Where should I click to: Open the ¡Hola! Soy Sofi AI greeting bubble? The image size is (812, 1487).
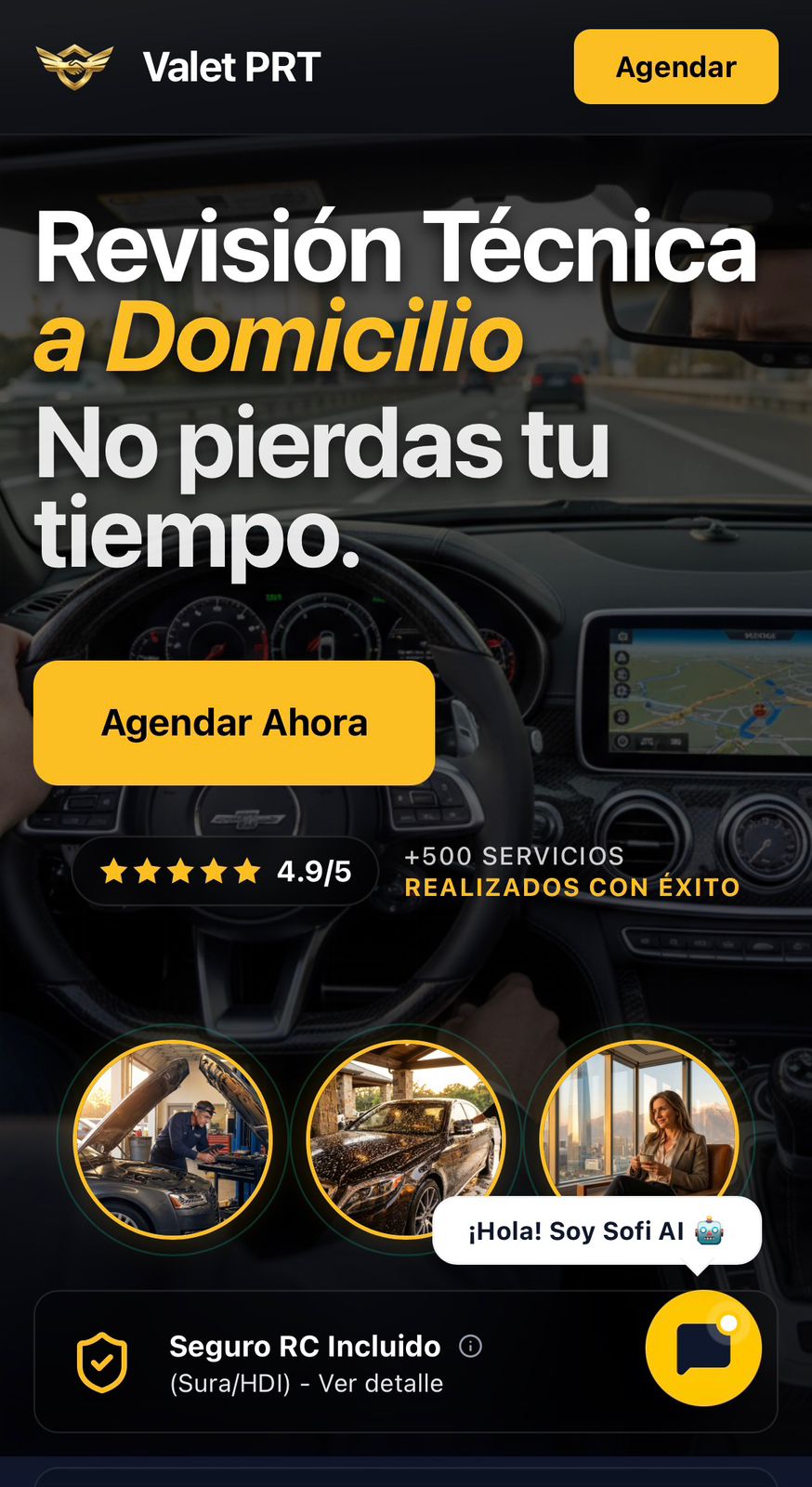[596, 1230]
